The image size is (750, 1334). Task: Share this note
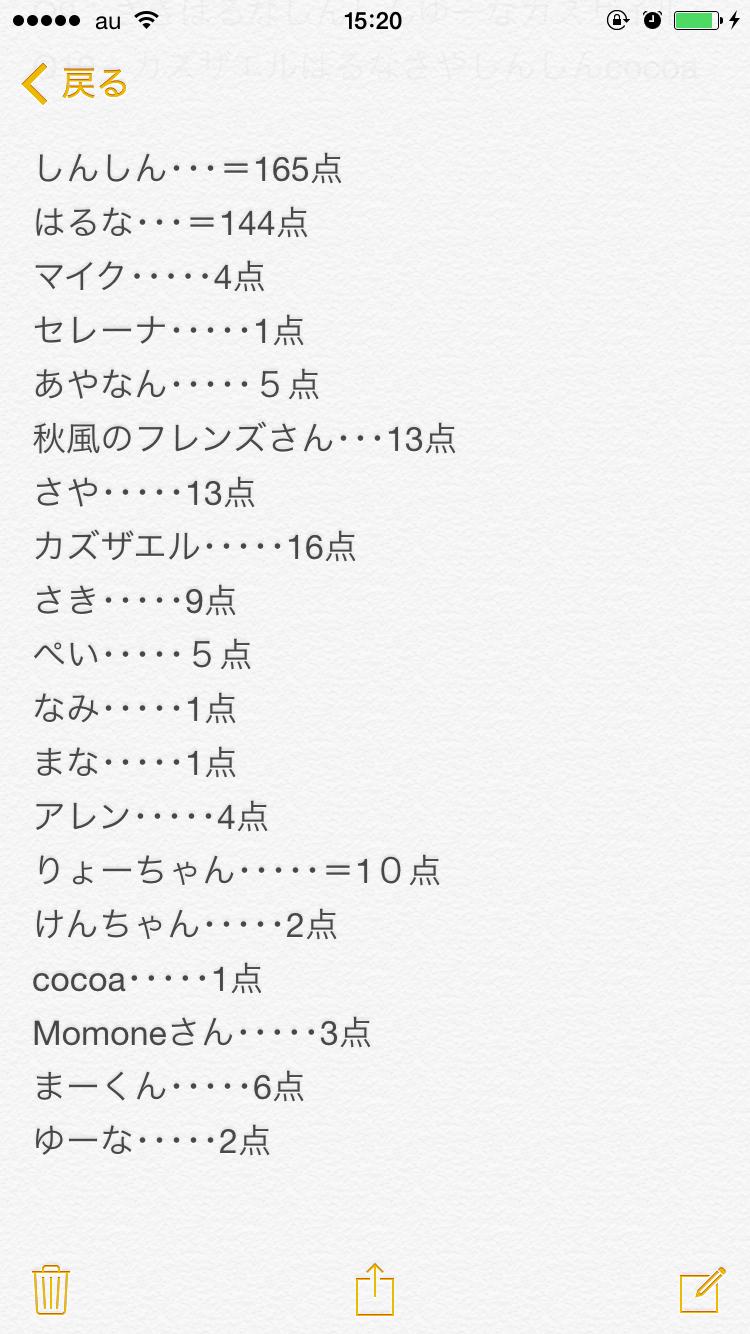[x=375, y=1289]
